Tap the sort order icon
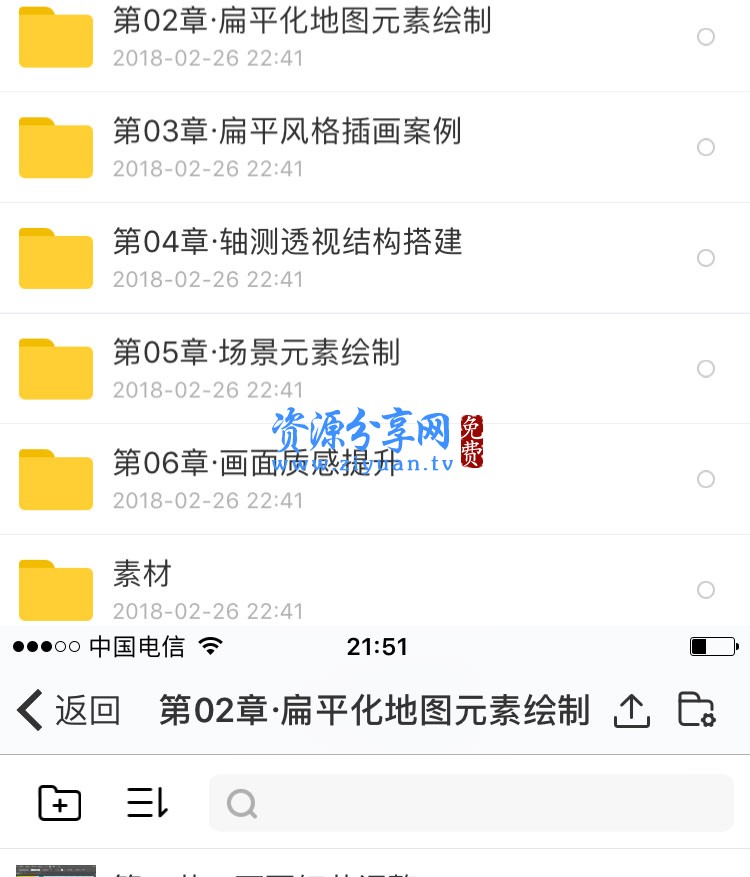Image resolution: width=750 pixels, height=877 pixels. click(x=146, y=803)
